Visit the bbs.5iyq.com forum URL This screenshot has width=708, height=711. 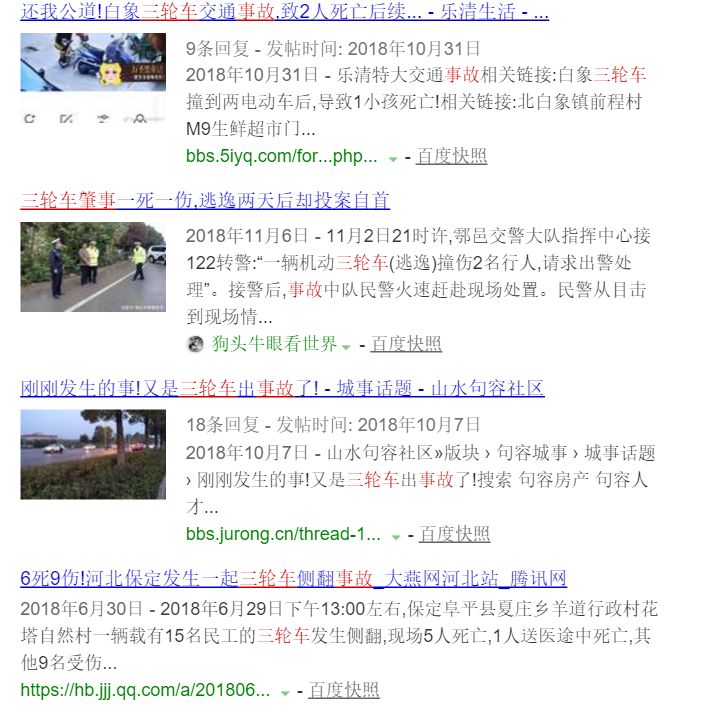point(282,156)
